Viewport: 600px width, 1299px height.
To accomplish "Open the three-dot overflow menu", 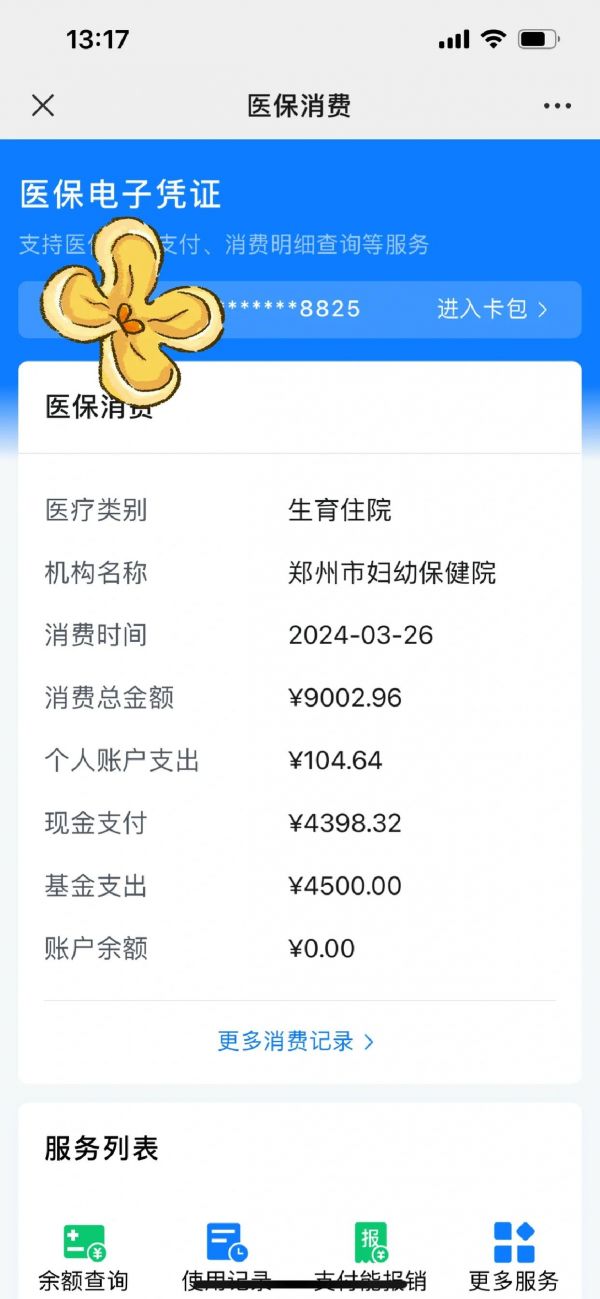I will click(557, 106).
